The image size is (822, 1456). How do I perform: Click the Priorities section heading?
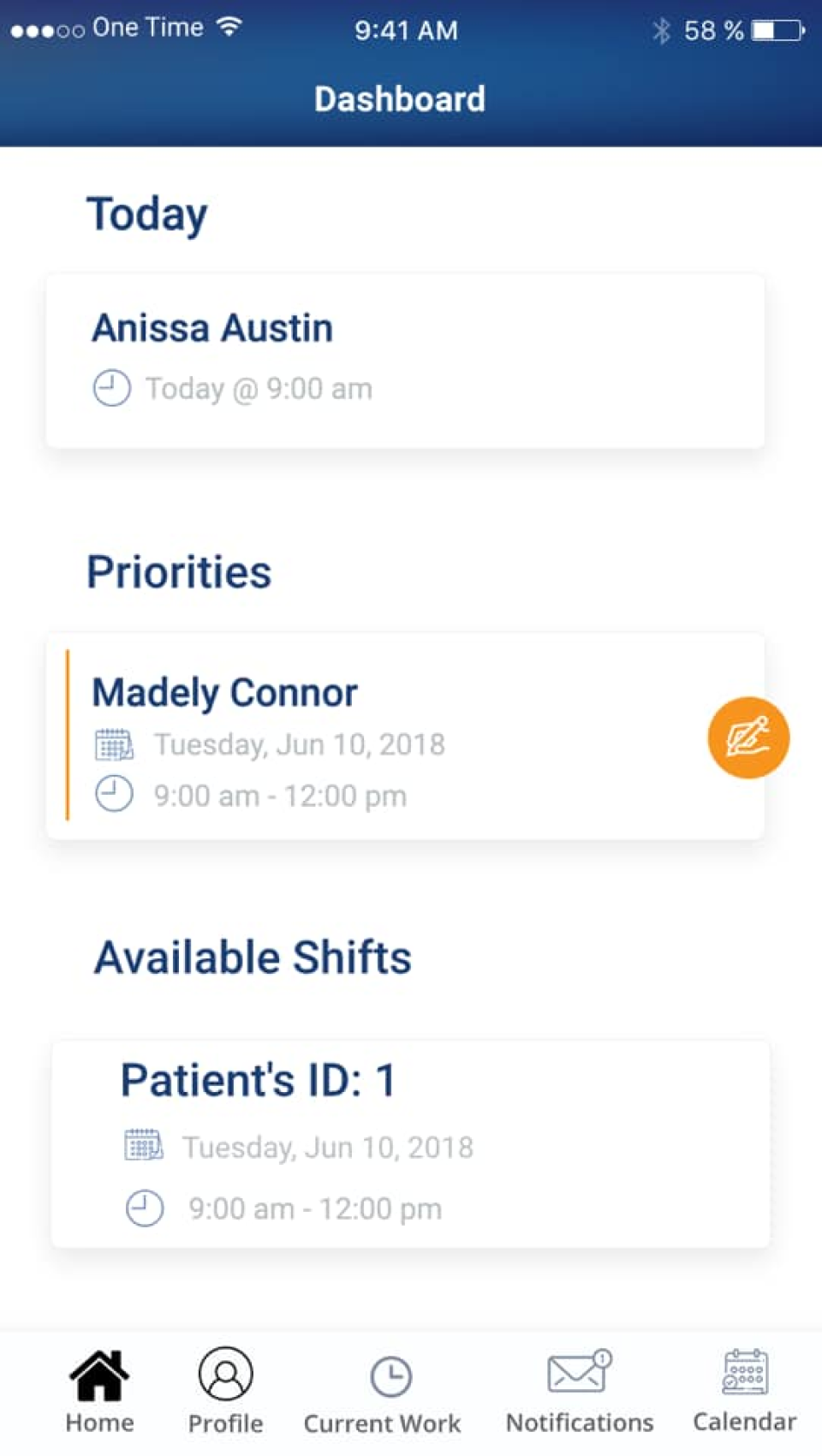click(178, 571)
